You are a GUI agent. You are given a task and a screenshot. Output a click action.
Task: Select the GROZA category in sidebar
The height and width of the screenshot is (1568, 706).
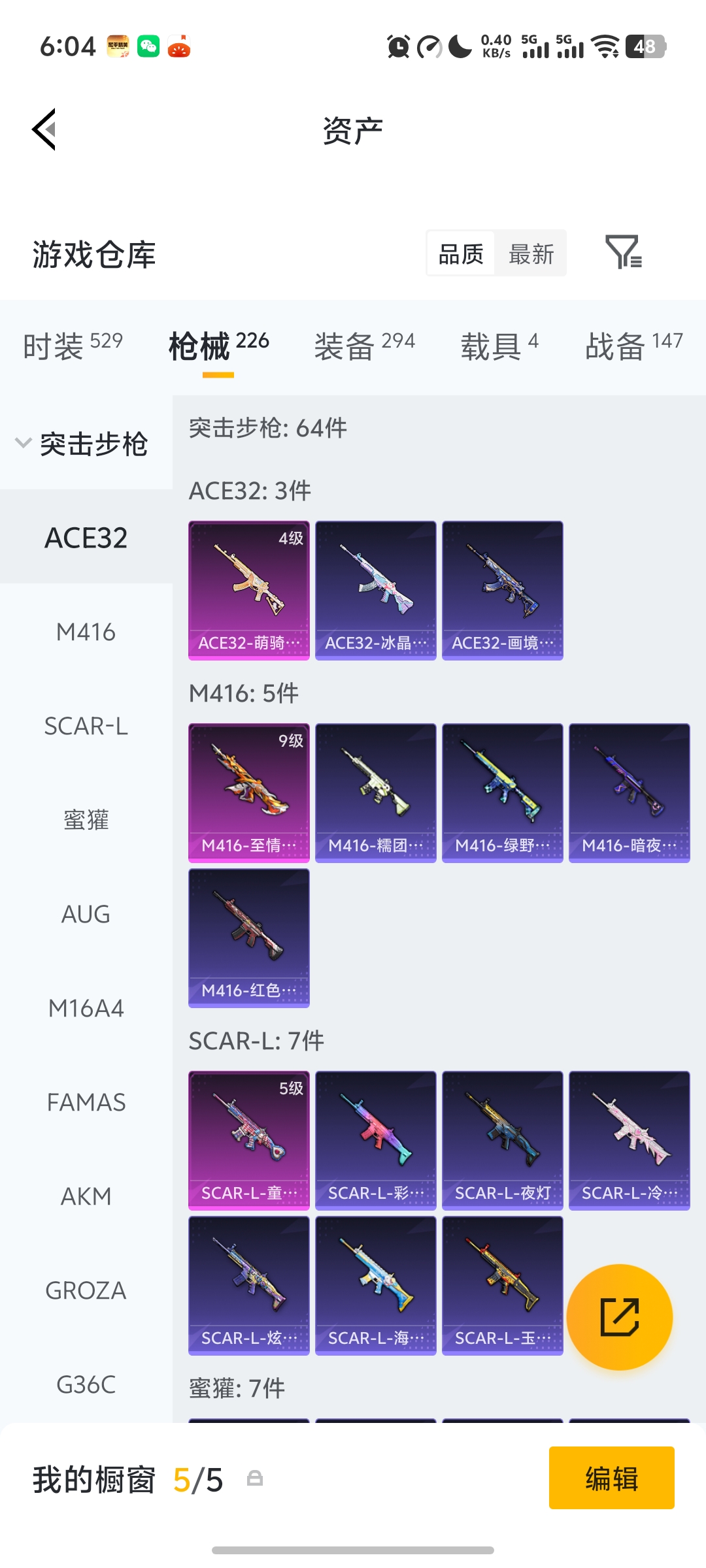[x=85, y=1290]
